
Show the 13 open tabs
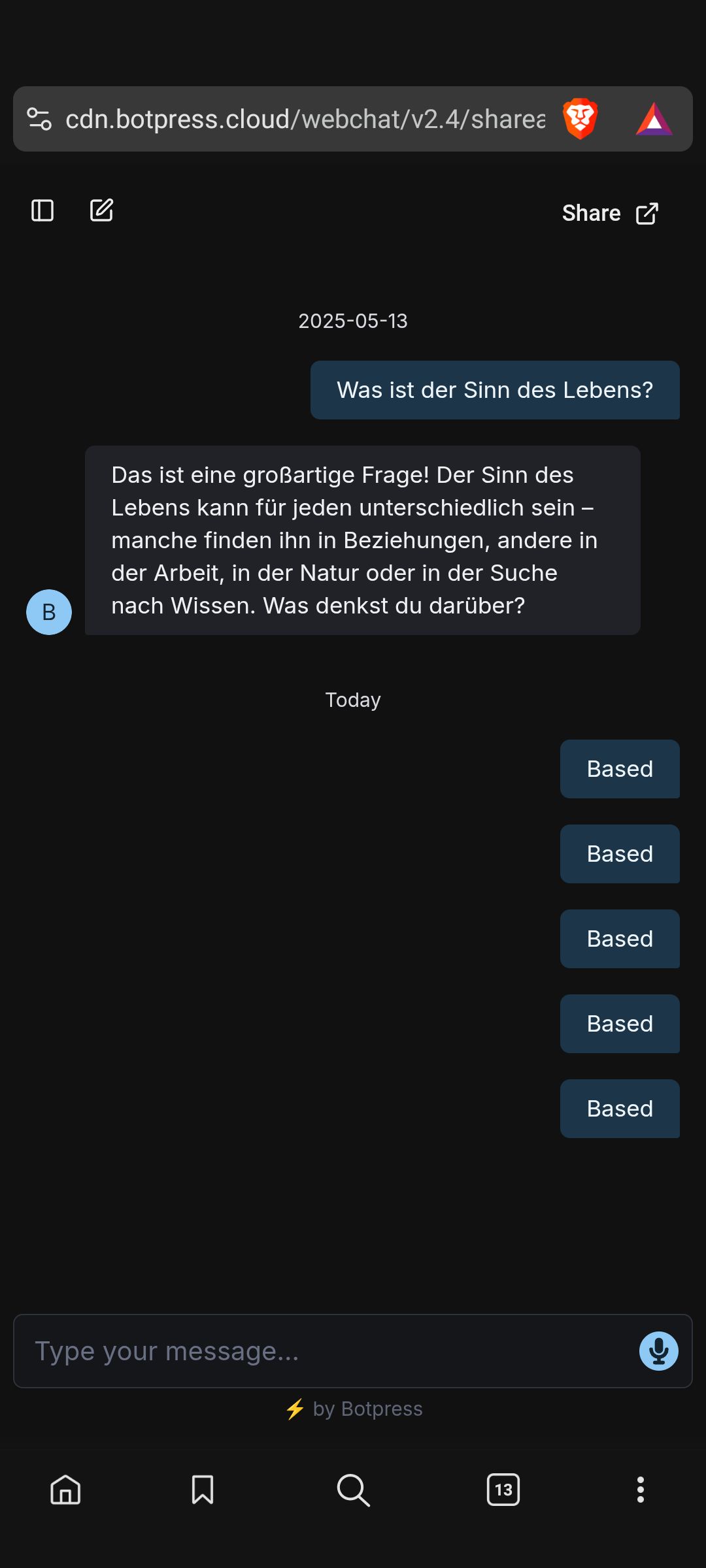point(503,1490)
